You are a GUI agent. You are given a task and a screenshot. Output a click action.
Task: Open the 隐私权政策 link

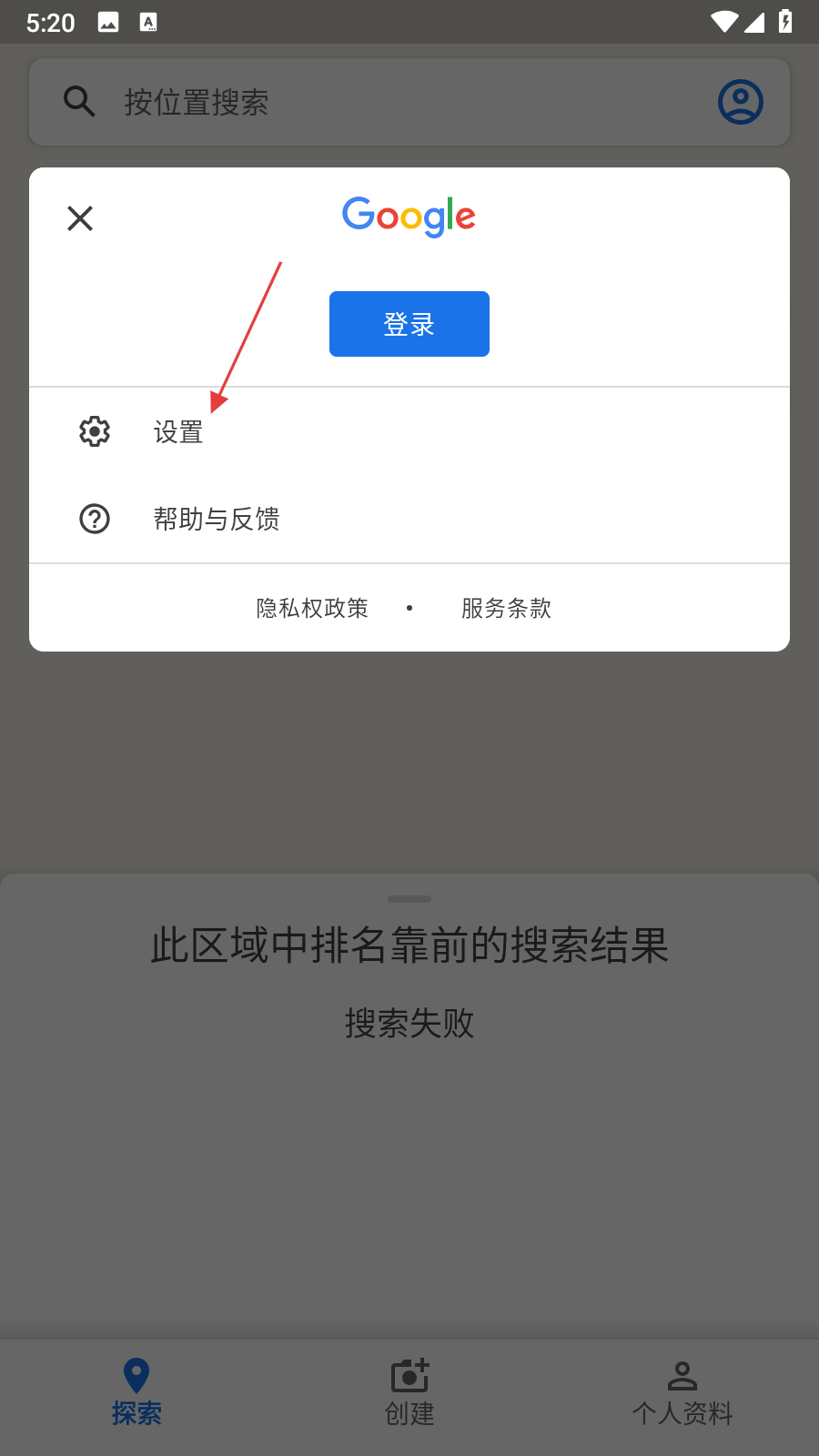[312, 608]
